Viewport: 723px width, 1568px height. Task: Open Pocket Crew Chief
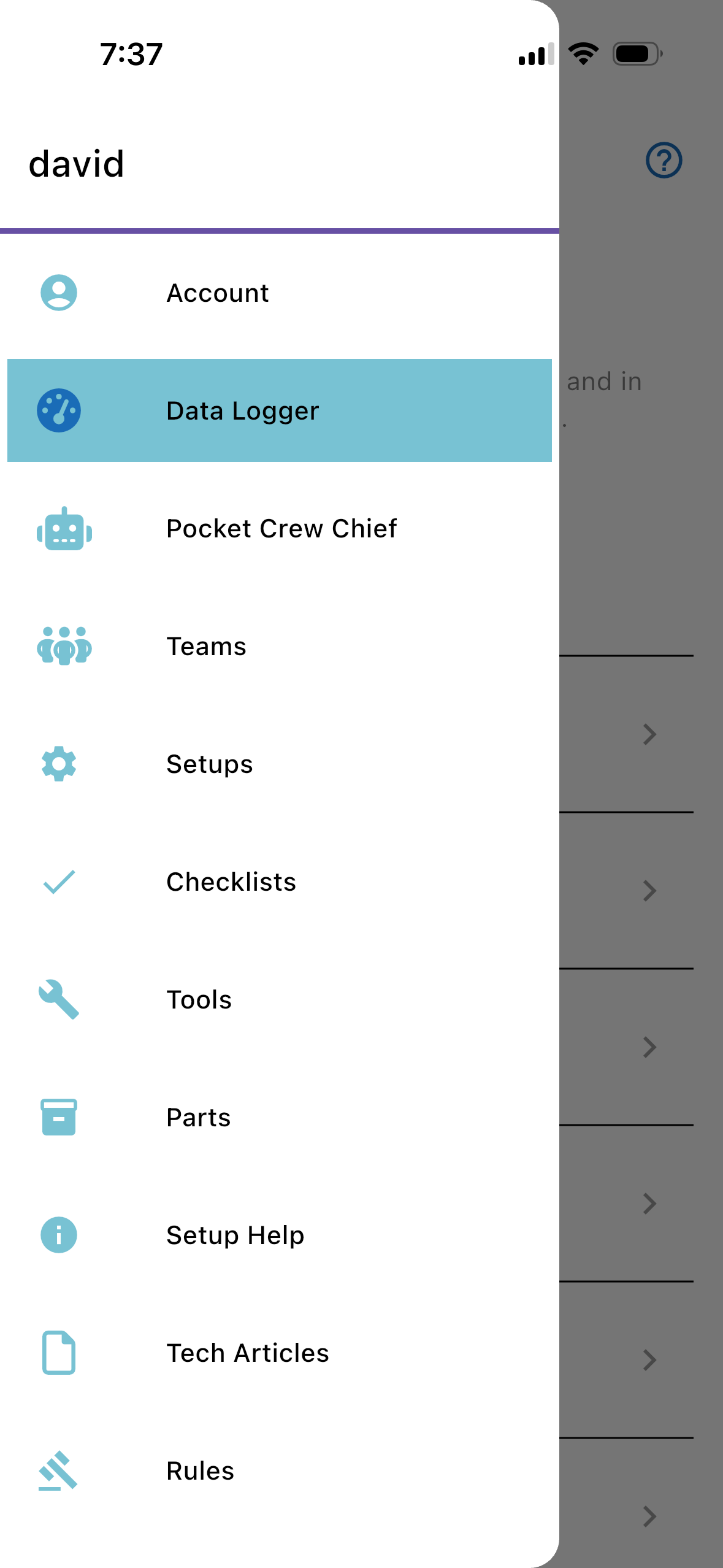tap(281, 529)
